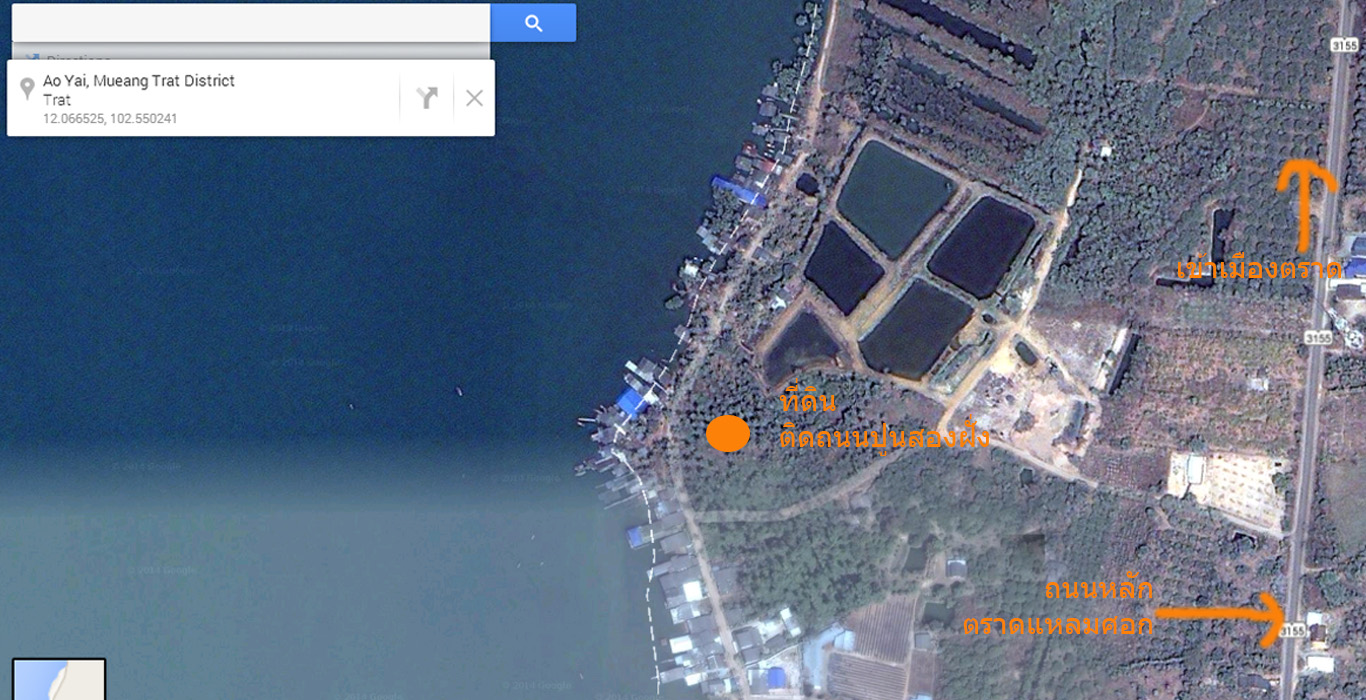
Task: Get directions to Ao Yai
Action: 427,97
